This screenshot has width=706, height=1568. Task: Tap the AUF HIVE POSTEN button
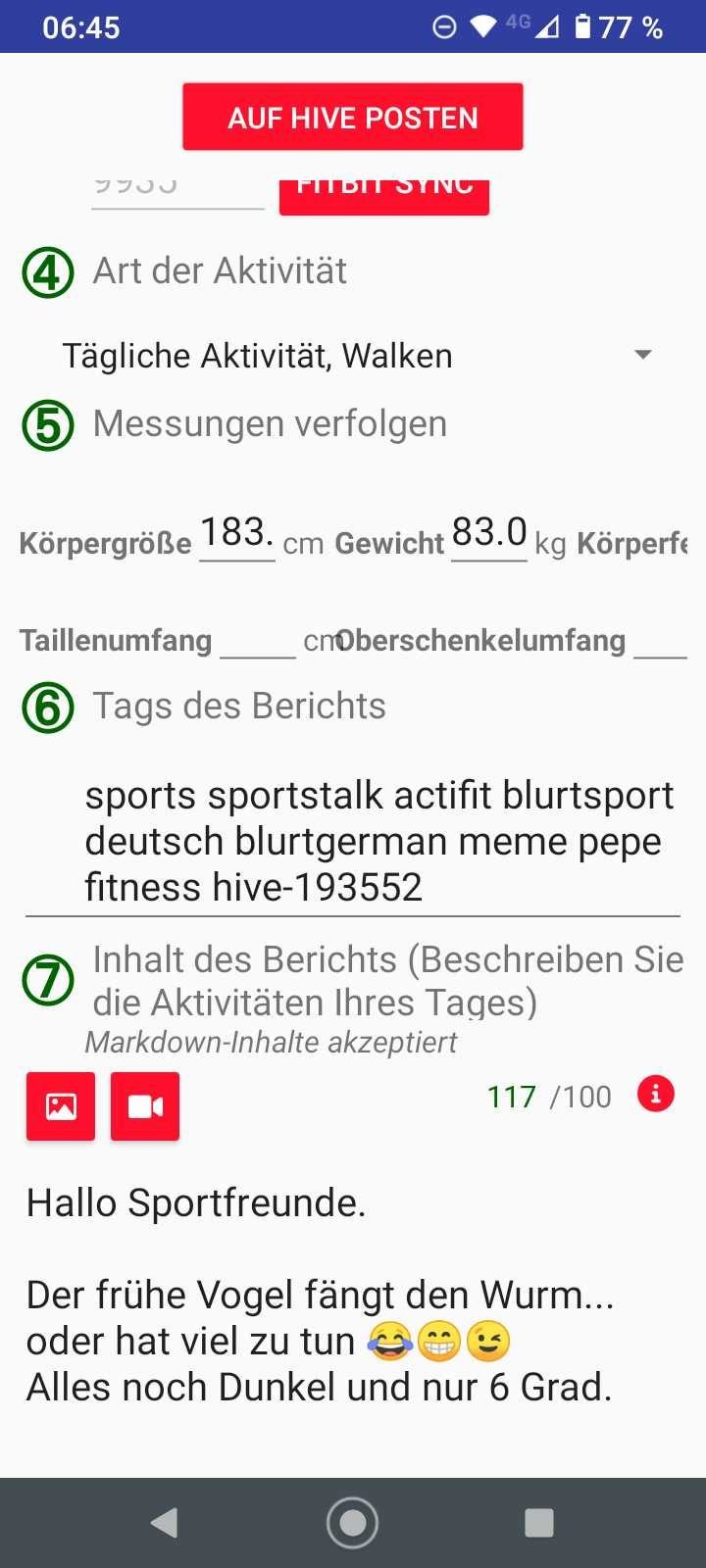pos(352,118)
